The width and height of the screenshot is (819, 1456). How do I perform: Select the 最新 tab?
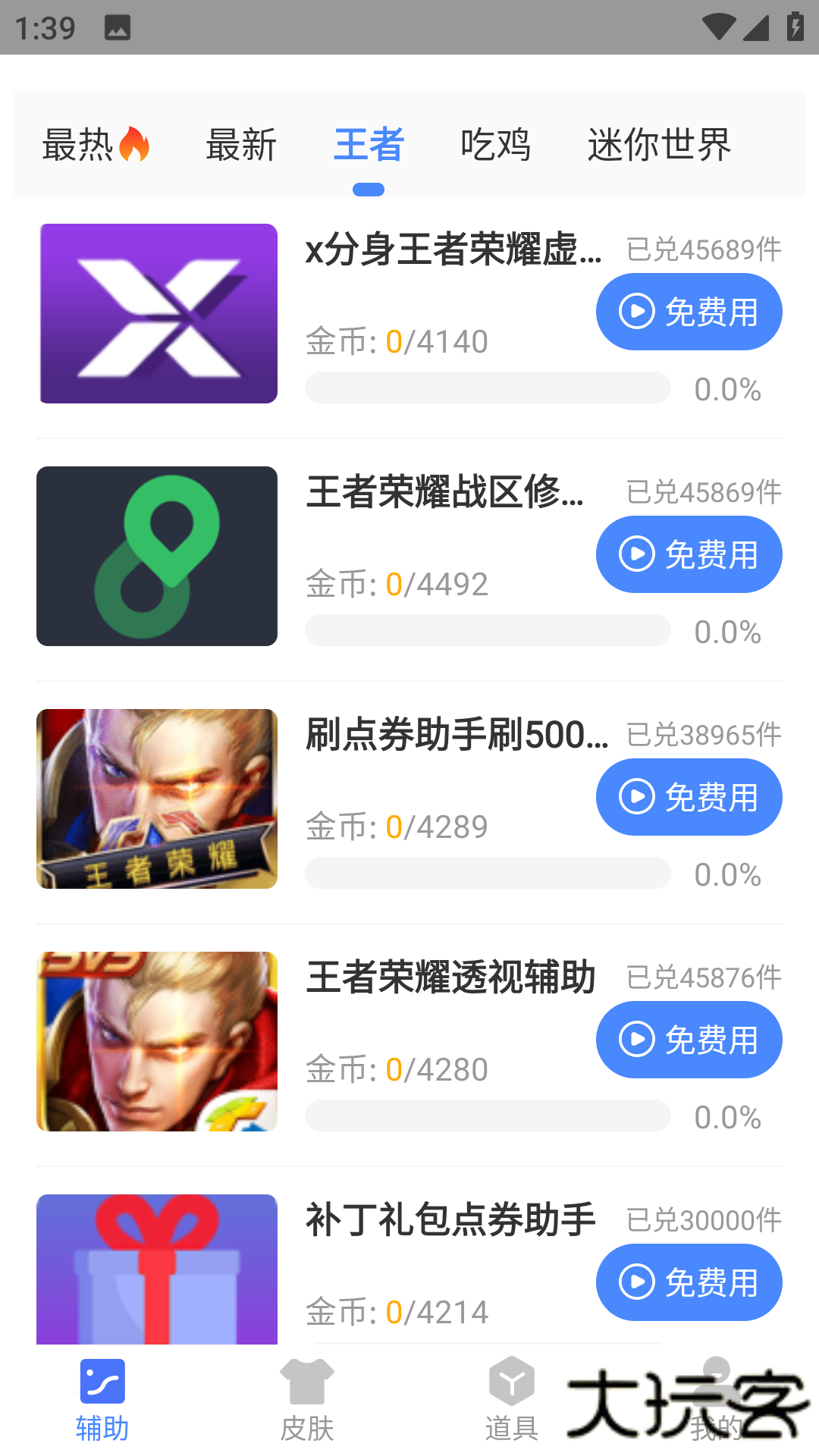pyautogui.click(x=241, y=145)
